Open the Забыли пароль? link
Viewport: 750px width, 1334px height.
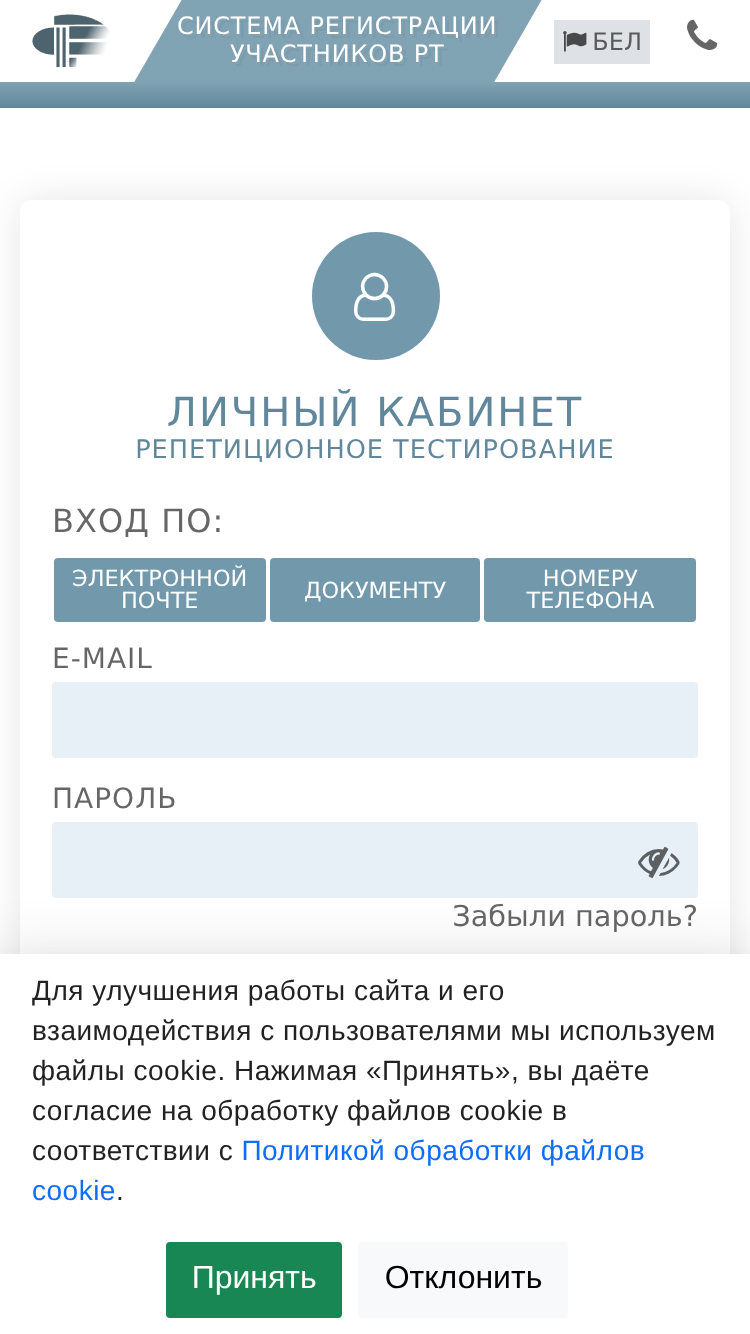[x=575, y=916]
